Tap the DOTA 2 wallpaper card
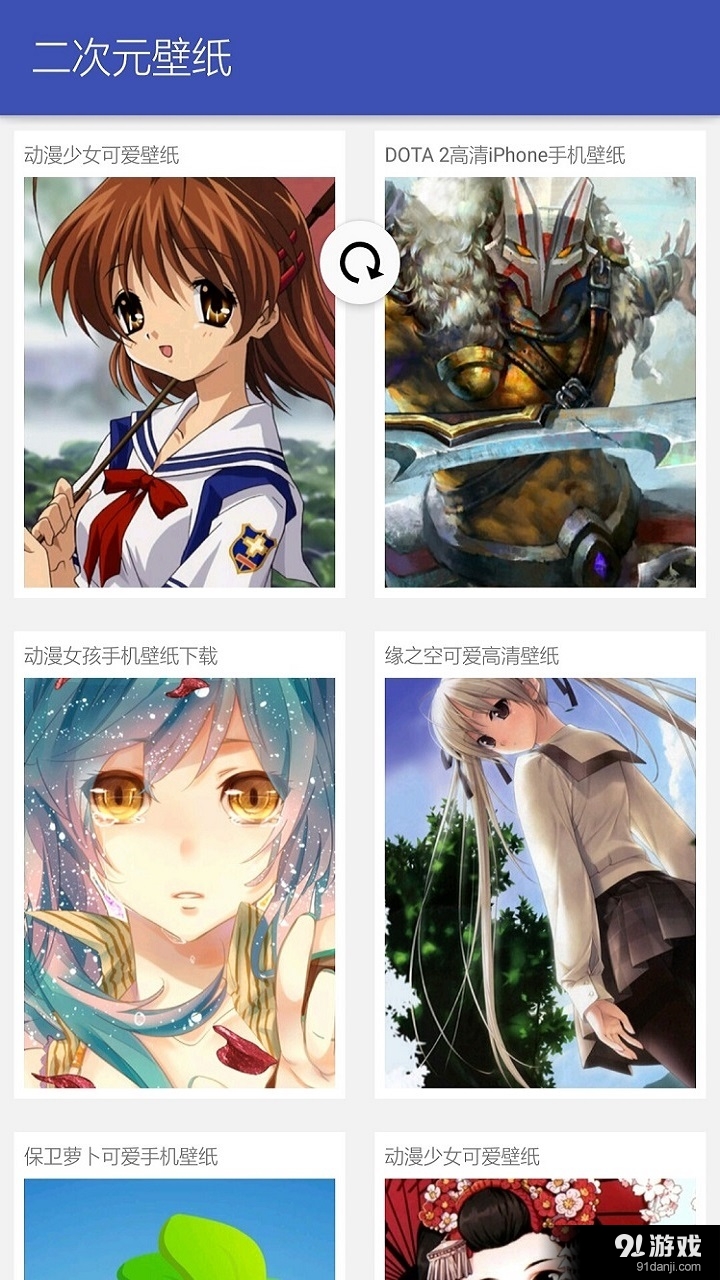 click(540, 360)
